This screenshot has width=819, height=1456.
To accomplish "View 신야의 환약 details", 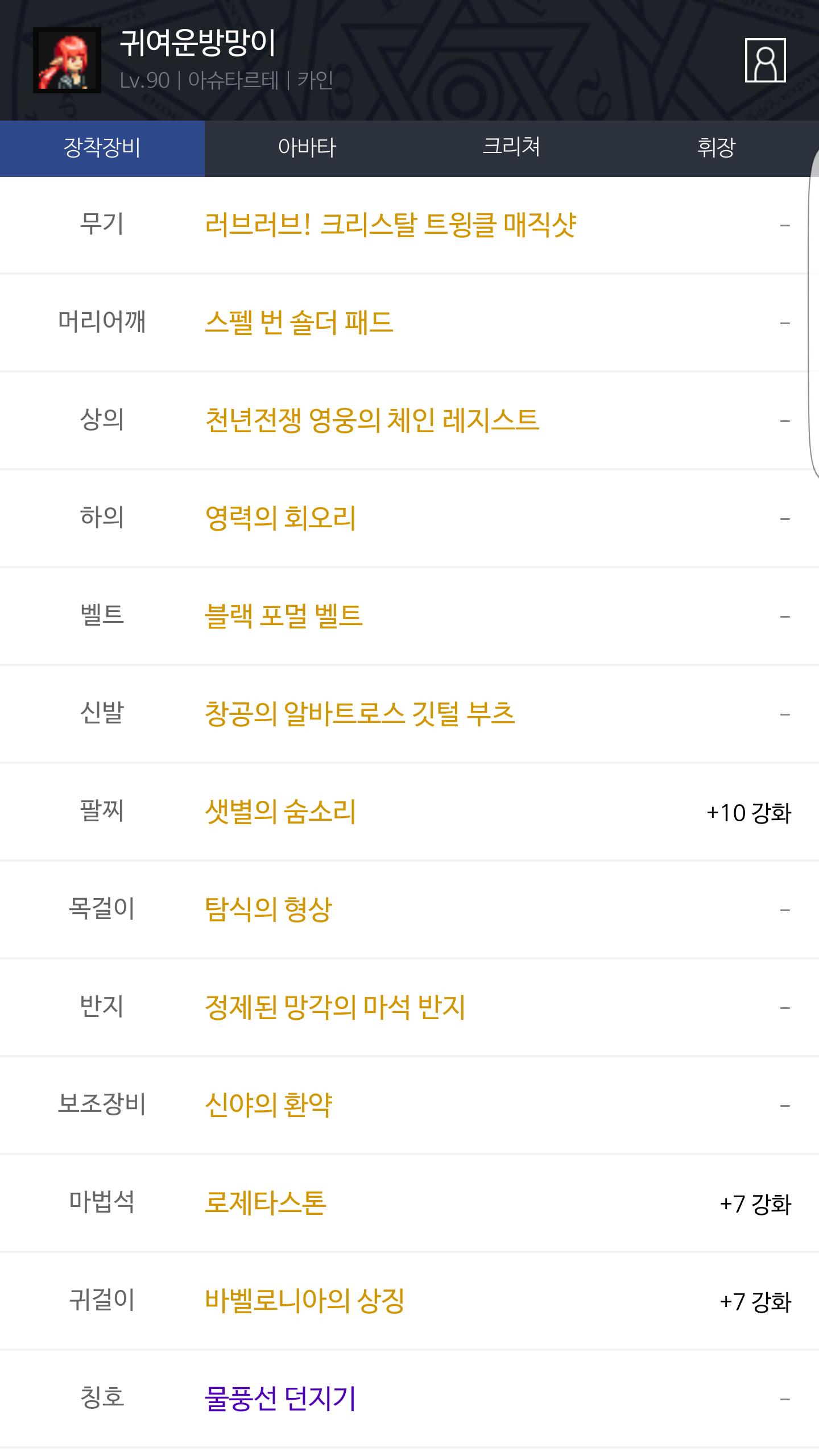I will pos(268,1105).
